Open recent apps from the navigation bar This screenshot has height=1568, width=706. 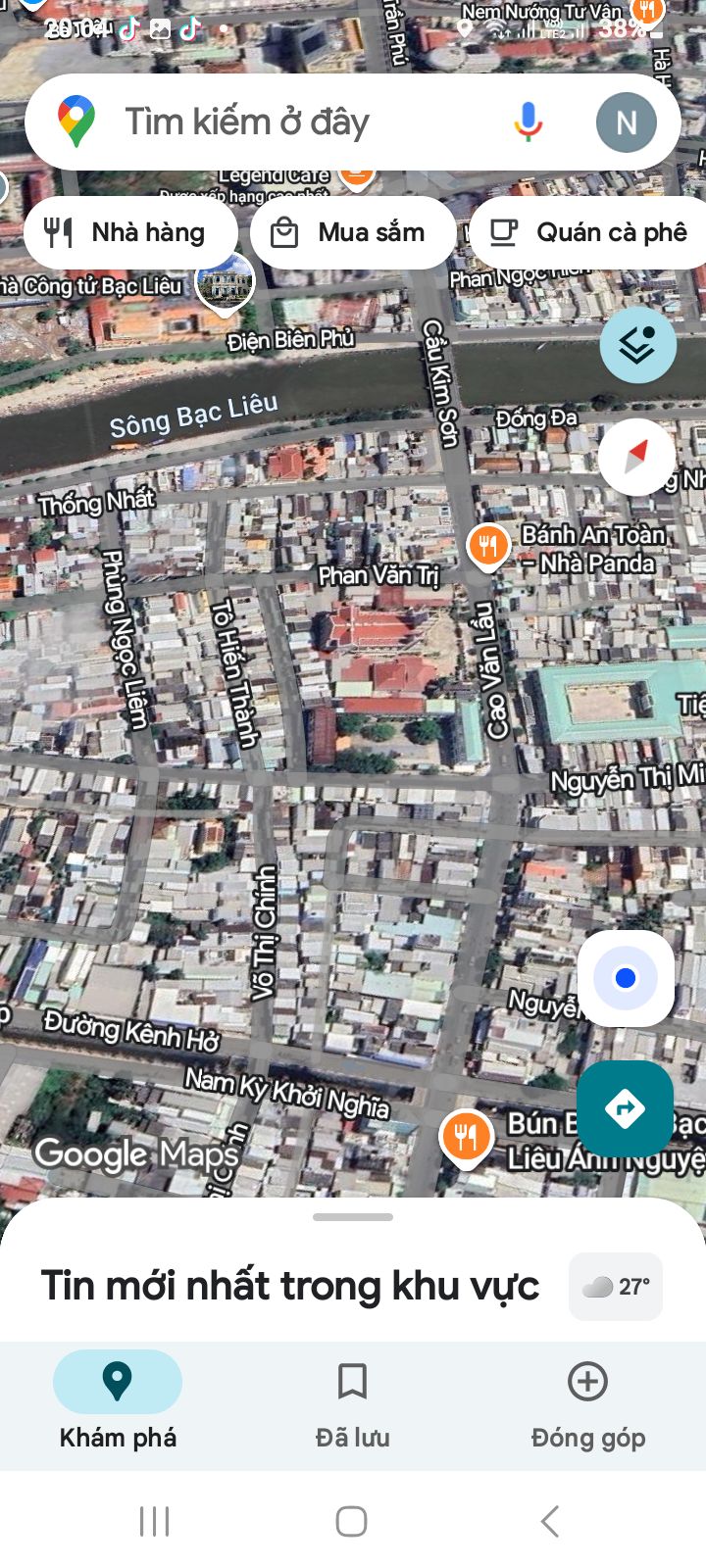tap(155, 1521)
